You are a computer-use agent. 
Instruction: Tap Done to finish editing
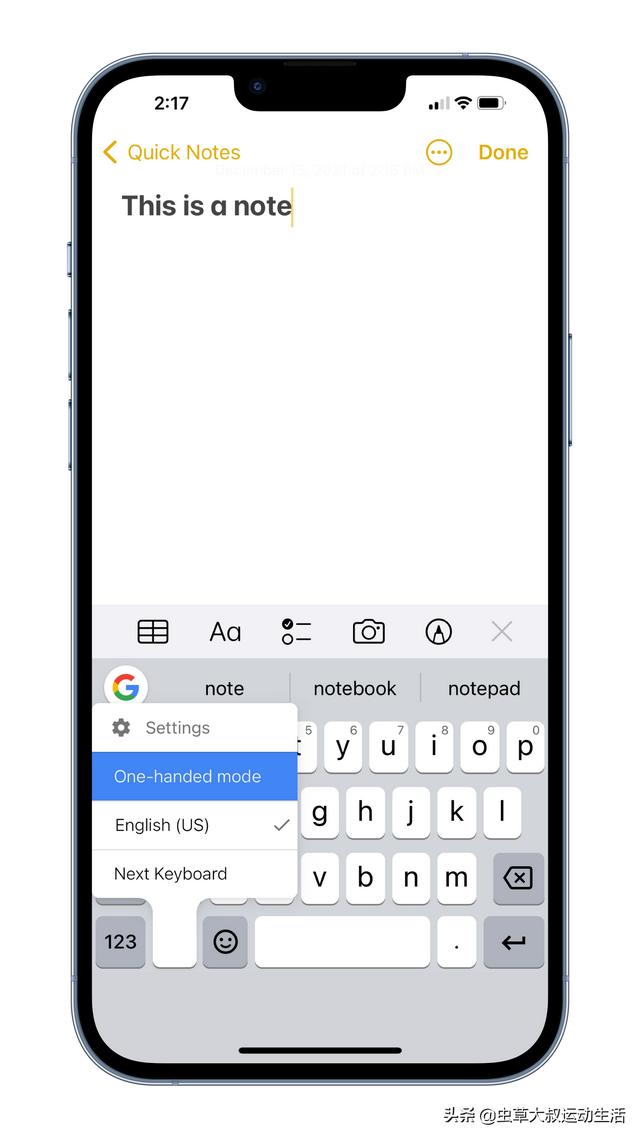pos(503,152)
